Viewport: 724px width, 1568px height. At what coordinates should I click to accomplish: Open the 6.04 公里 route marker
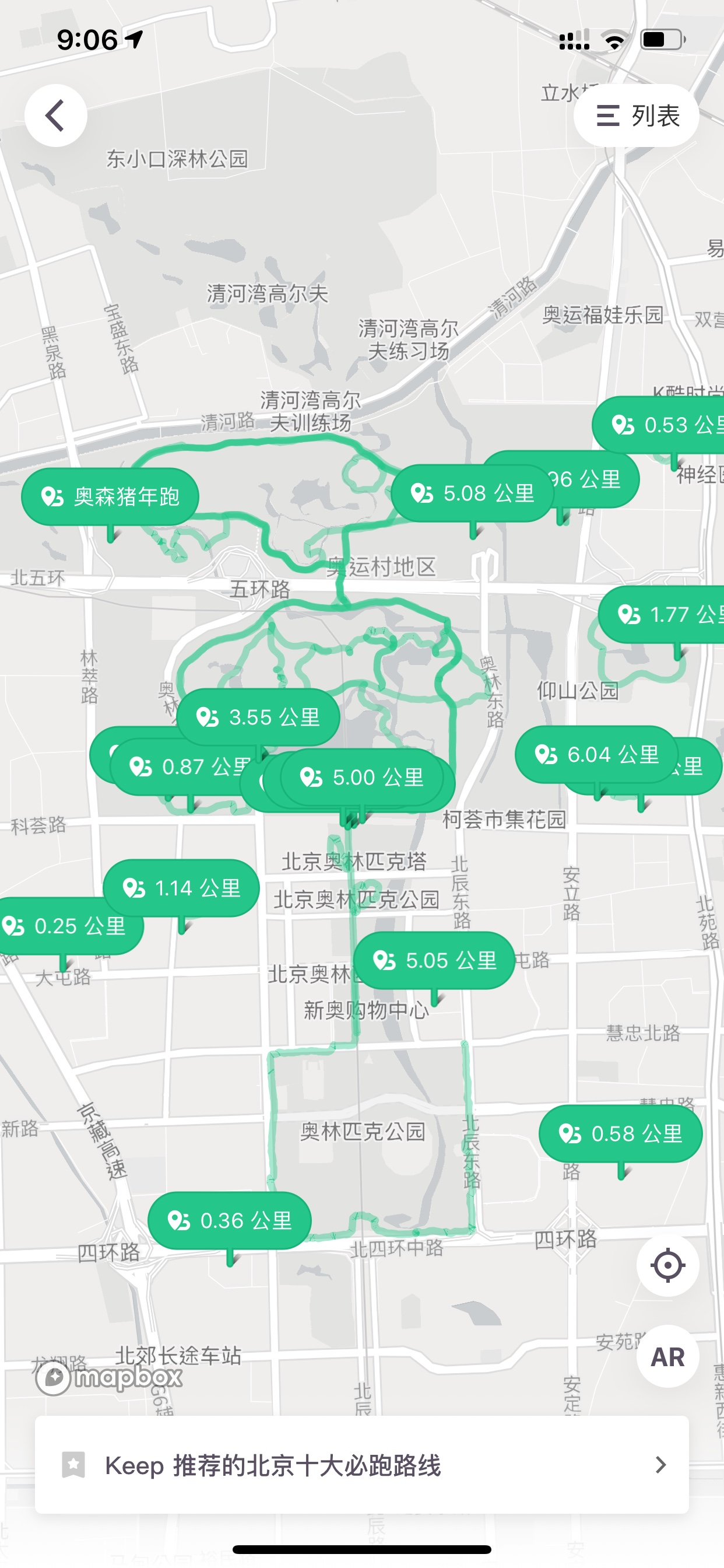tap(597, 755)
